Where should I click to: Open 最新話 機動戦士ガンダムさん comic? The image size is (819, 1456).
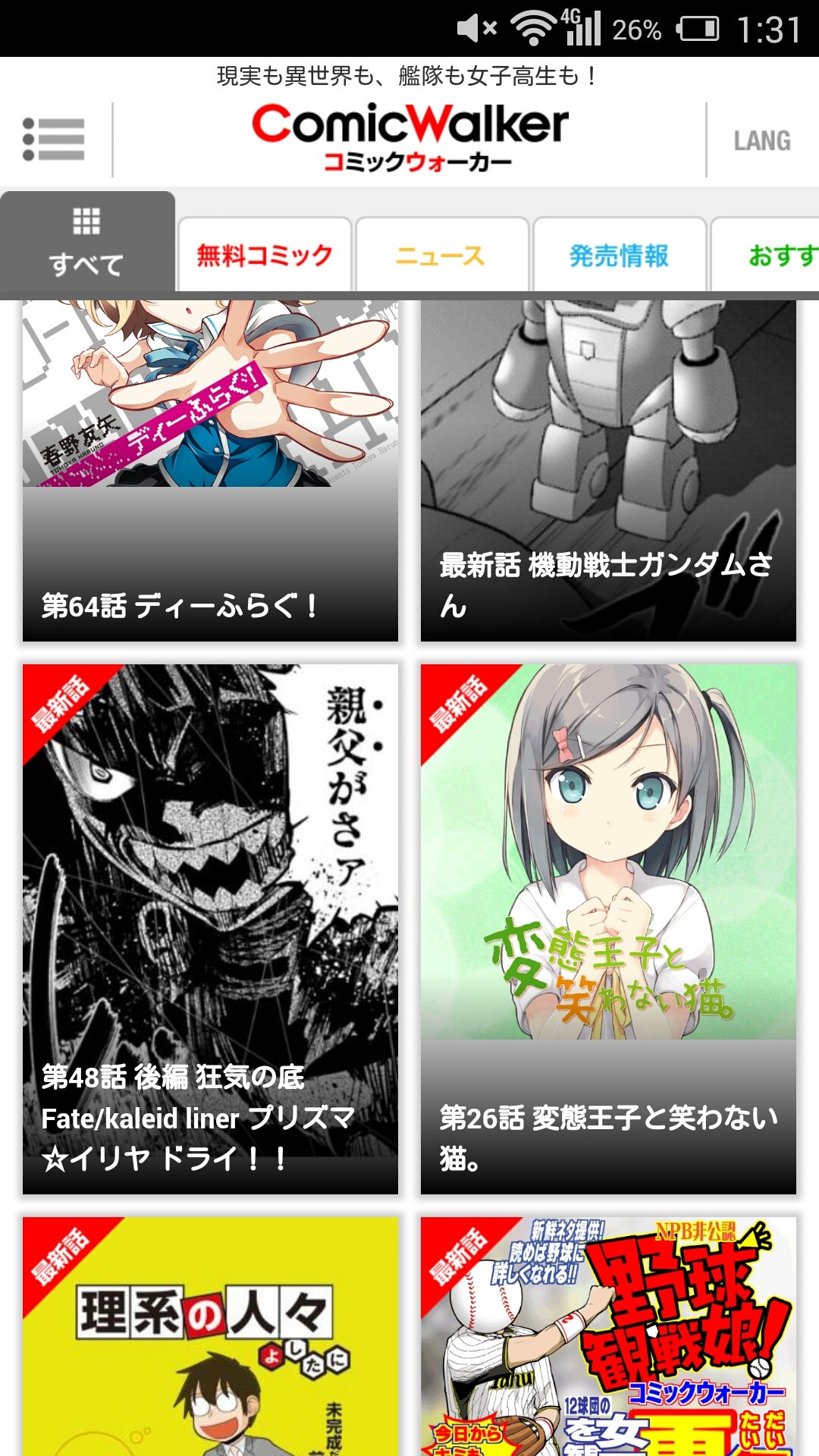[608, 470]
